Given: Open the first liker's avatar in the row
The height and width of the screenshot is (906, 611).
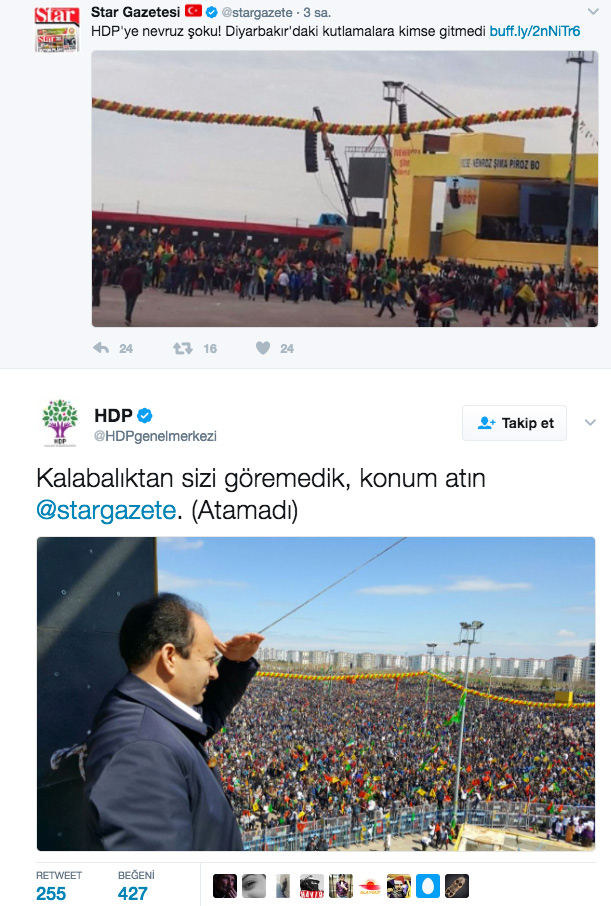Looking at the screenshot, I should (225, 885).
